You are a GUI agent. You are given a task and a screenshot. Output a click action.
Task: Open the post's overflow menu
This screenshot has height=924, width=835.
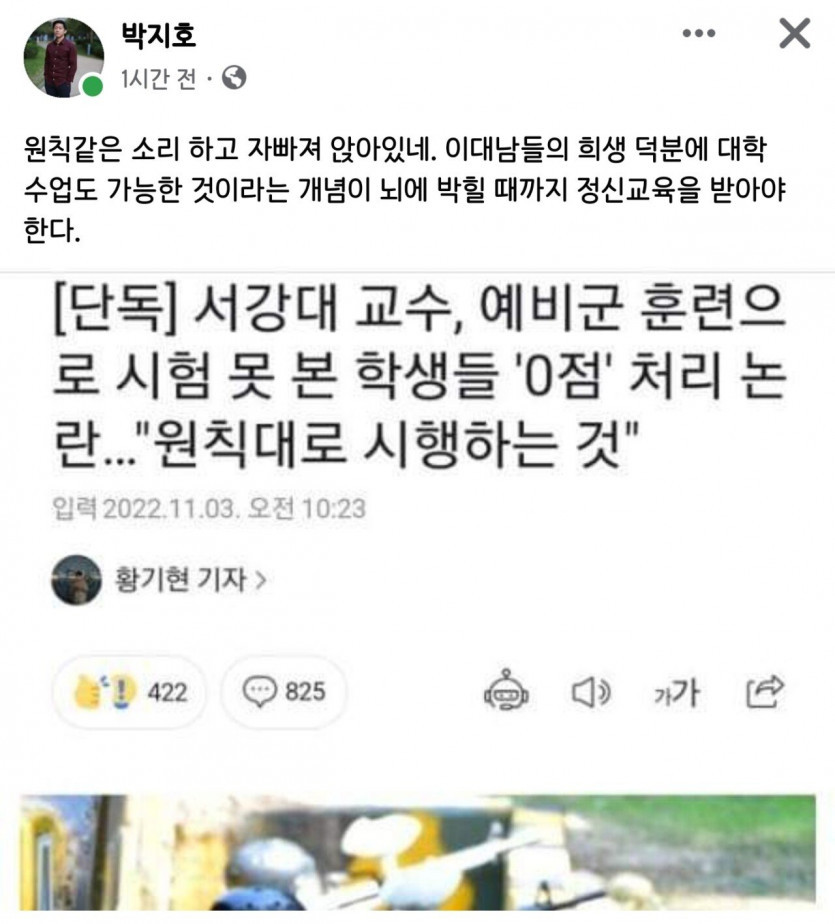[x=699, y=35]
